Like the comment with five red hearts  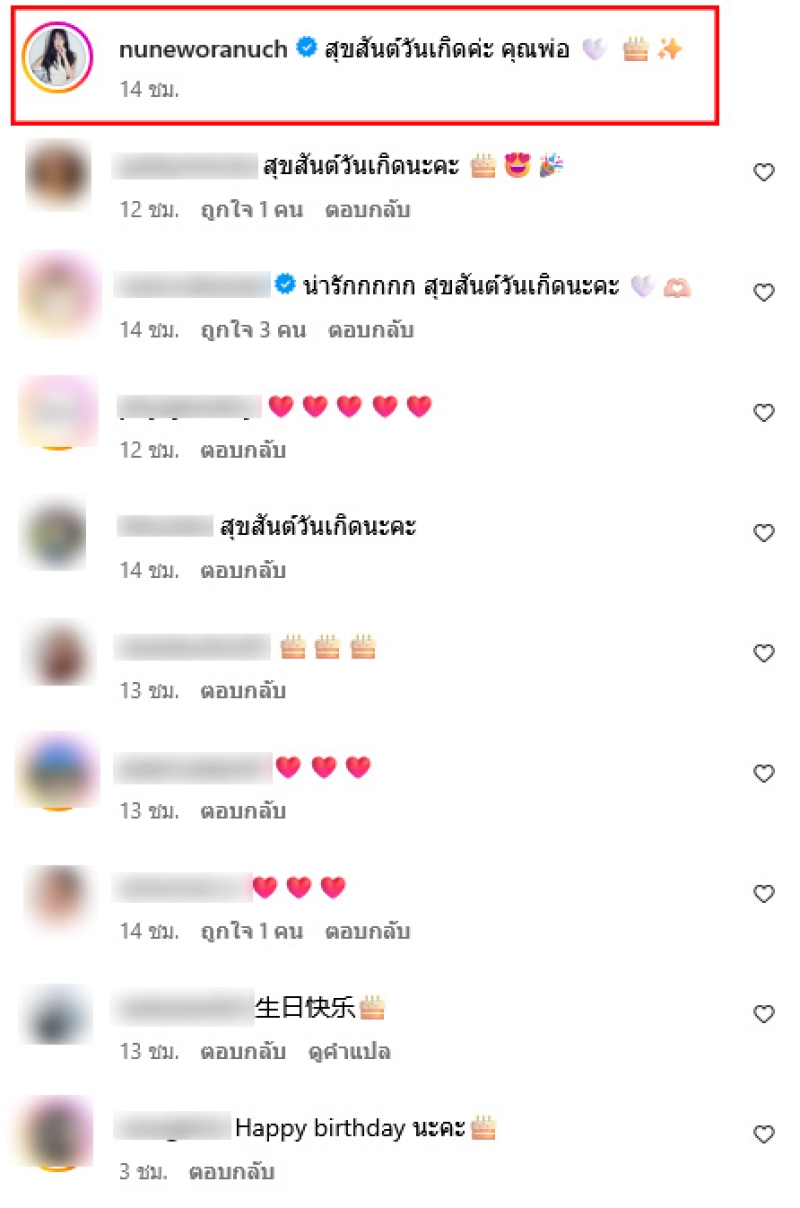coord(764,413)
